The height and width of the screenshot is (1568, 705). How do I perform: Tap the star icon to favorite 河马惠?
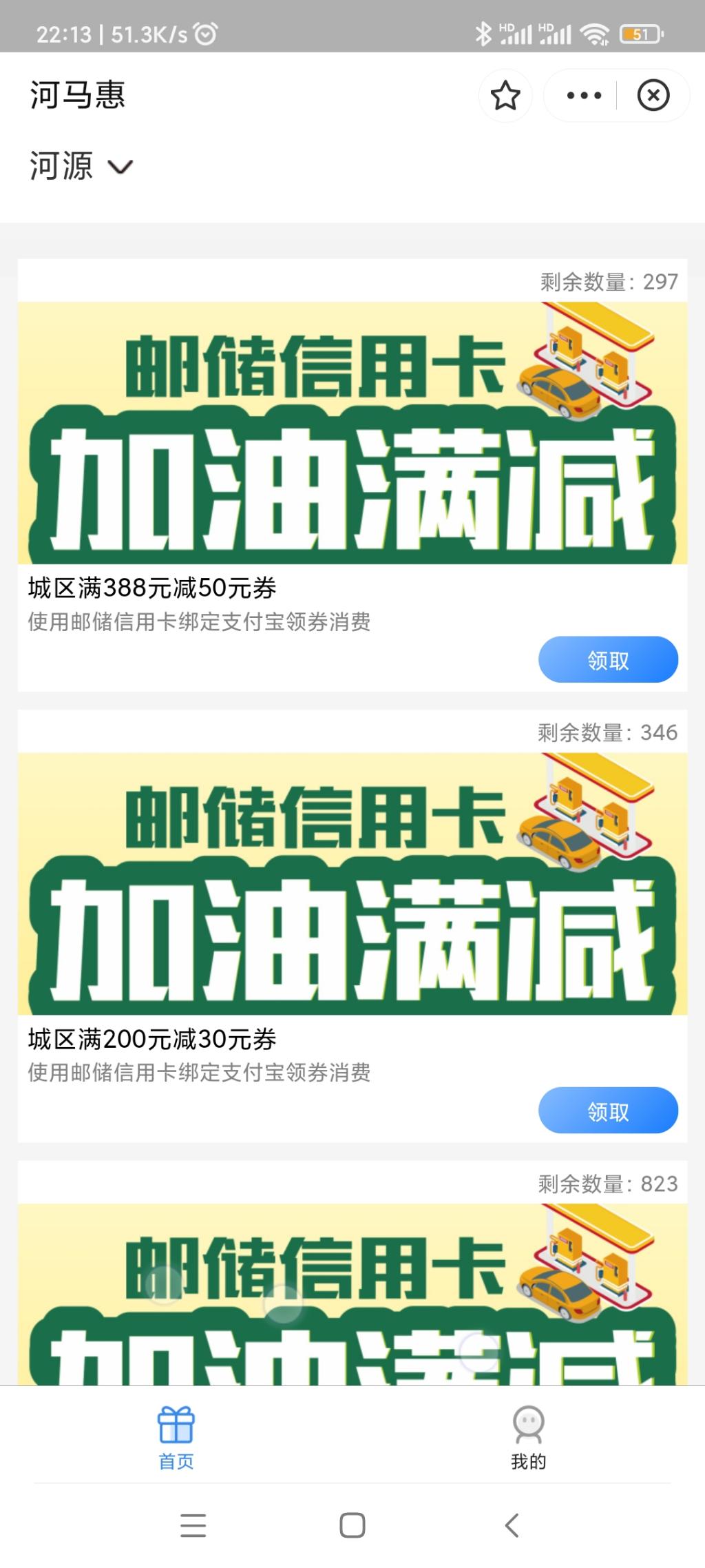506,95
